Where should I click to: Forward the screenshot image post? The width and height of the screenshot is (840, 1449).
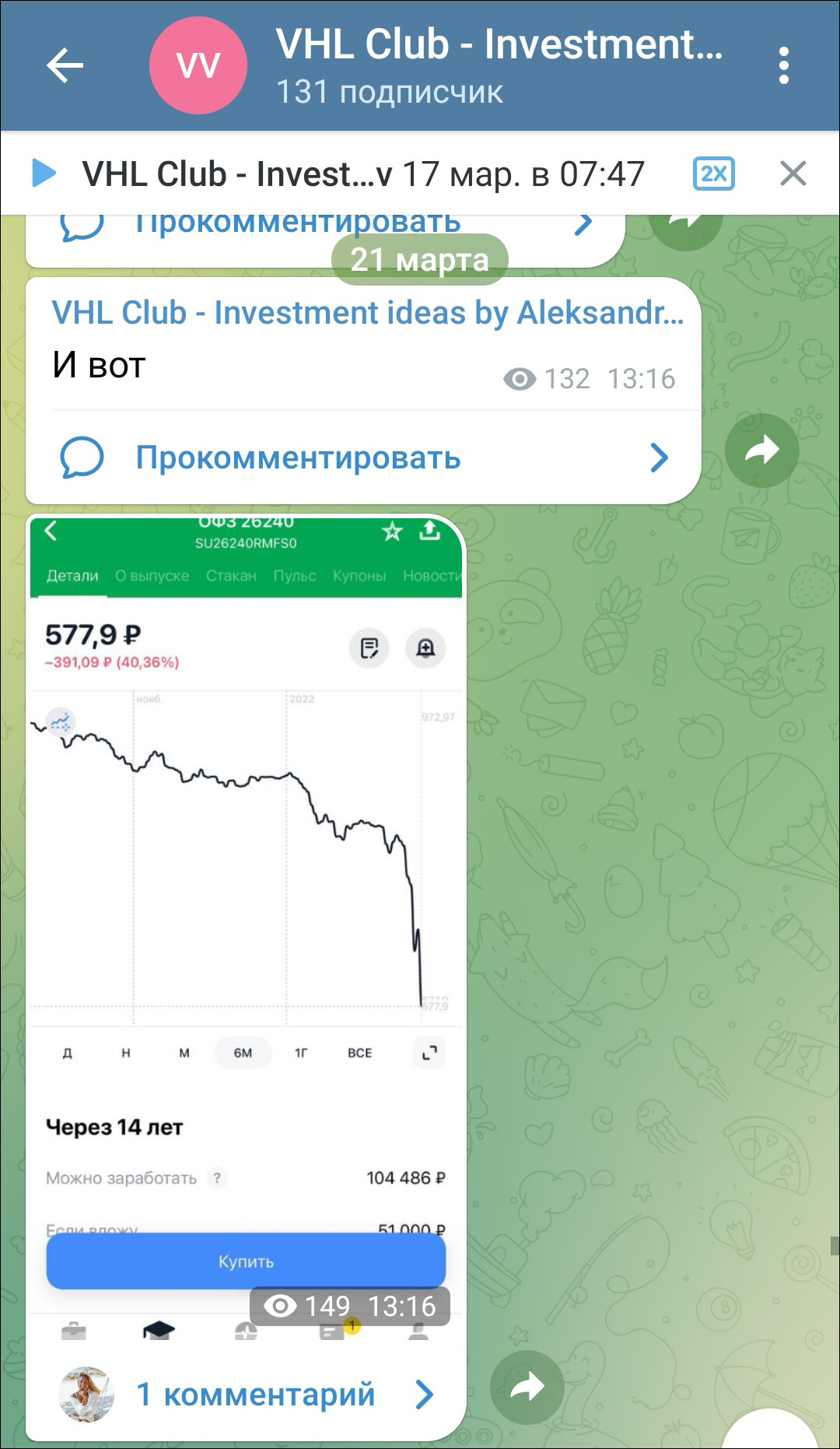pos(527,1387)
